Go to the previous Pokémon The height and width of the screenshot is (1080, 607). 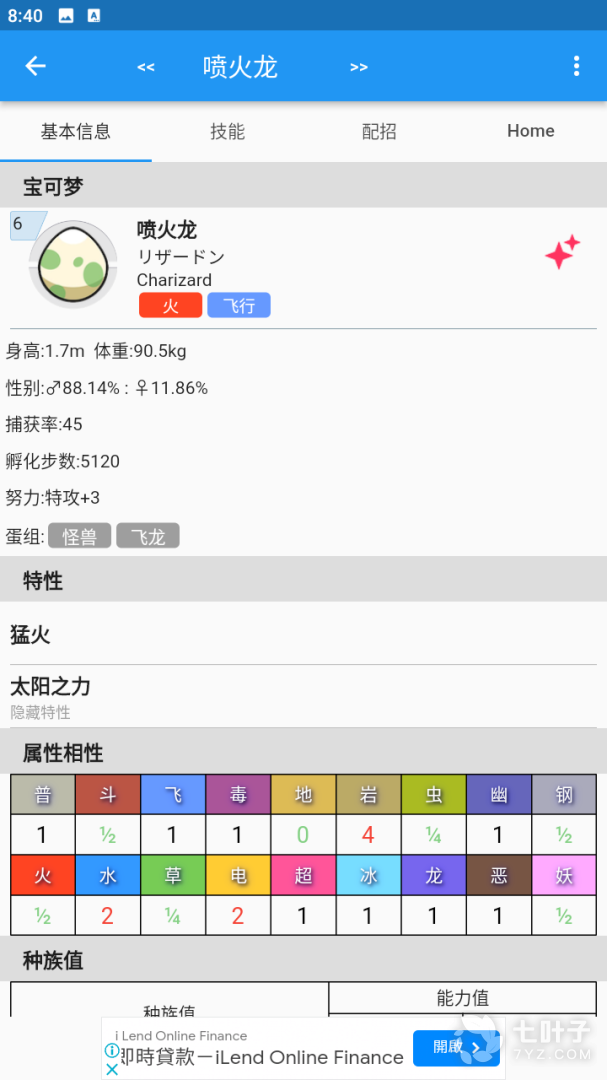click(146, 67)
